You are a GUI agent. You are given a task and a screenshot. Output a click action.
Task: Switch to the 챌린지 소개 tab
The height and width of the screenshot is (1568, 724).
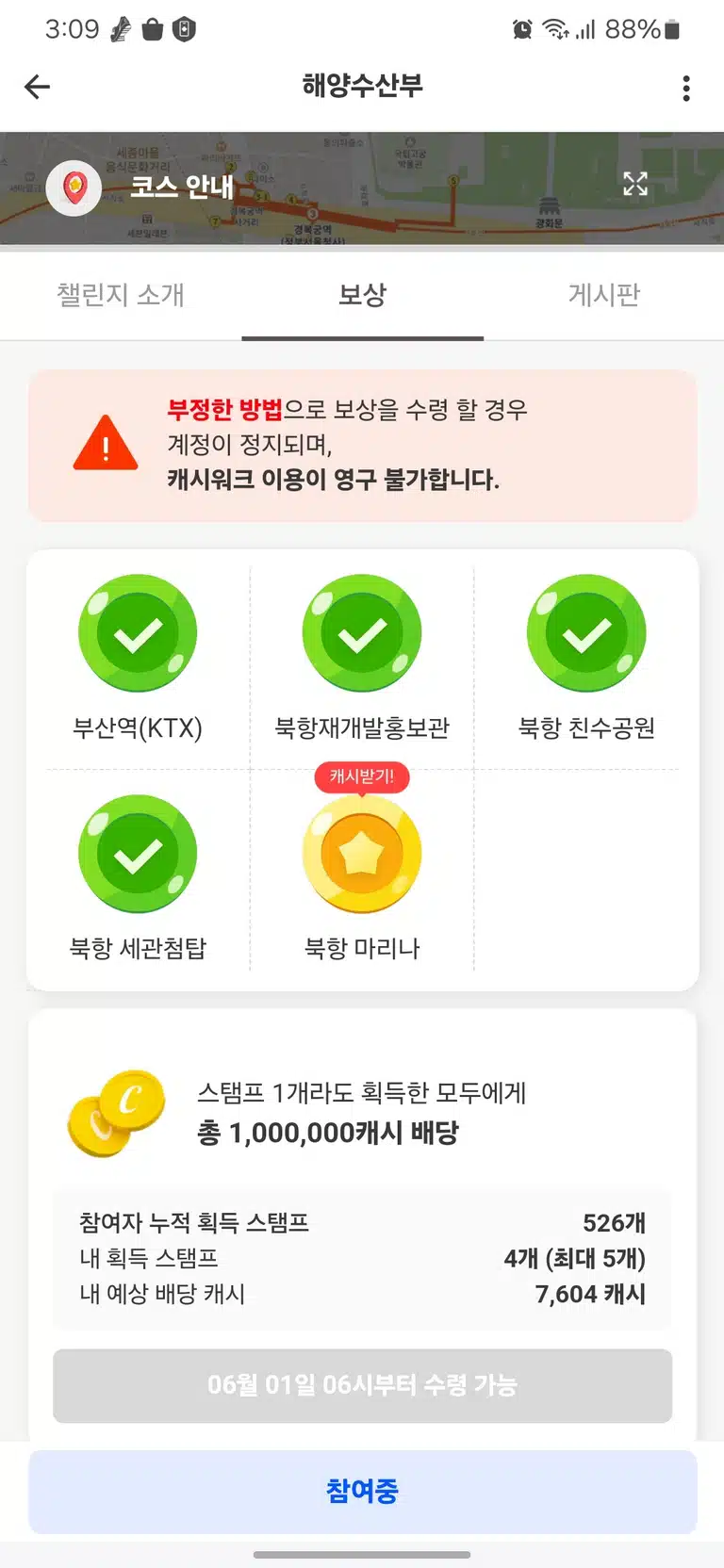coord(121,295)
